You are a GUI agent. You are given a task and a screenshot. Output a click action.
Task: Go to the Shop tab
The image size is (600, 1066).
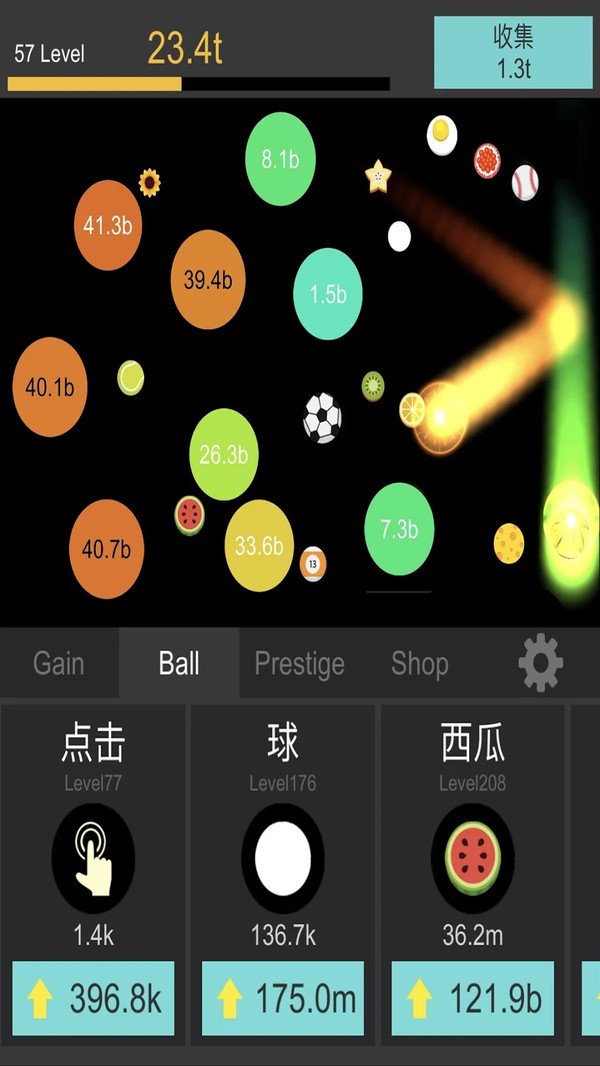(x=419, y=663)
